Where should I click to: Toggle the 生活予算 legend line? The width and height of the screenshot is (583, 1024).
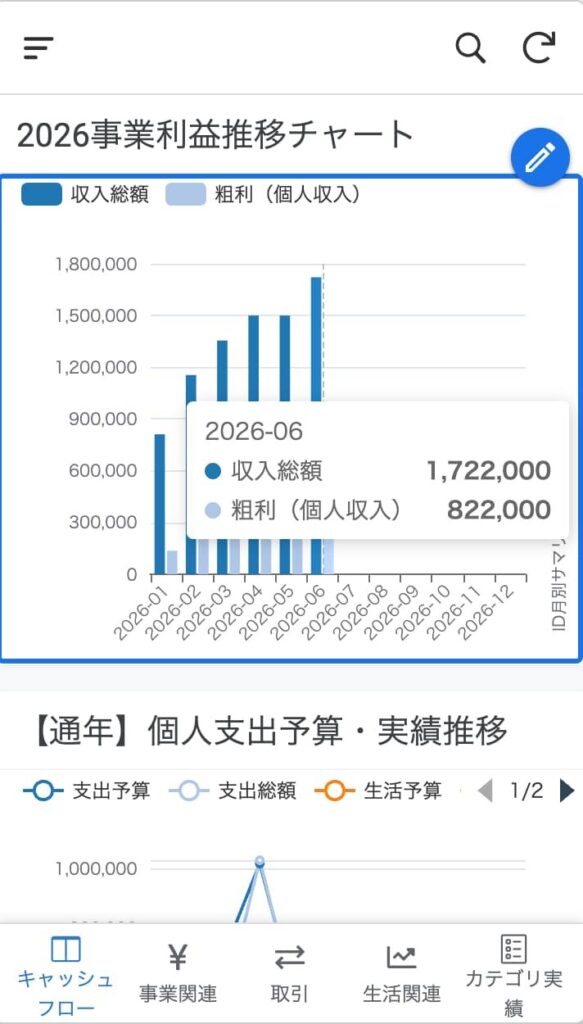pos(378,792)
